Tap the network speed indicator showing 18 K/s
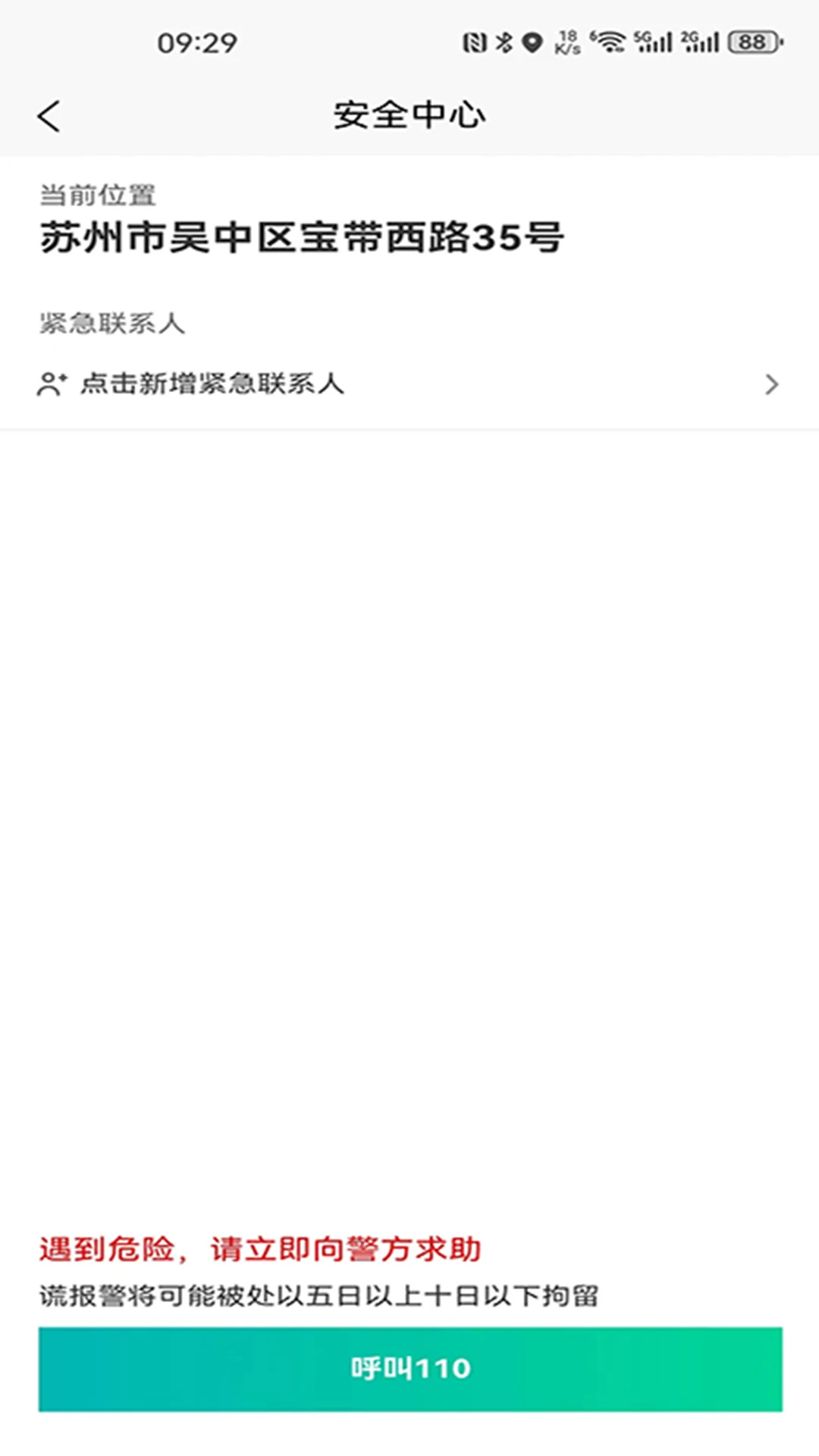This screenshot has width=819, height=1456. click(x=567, y=43)
